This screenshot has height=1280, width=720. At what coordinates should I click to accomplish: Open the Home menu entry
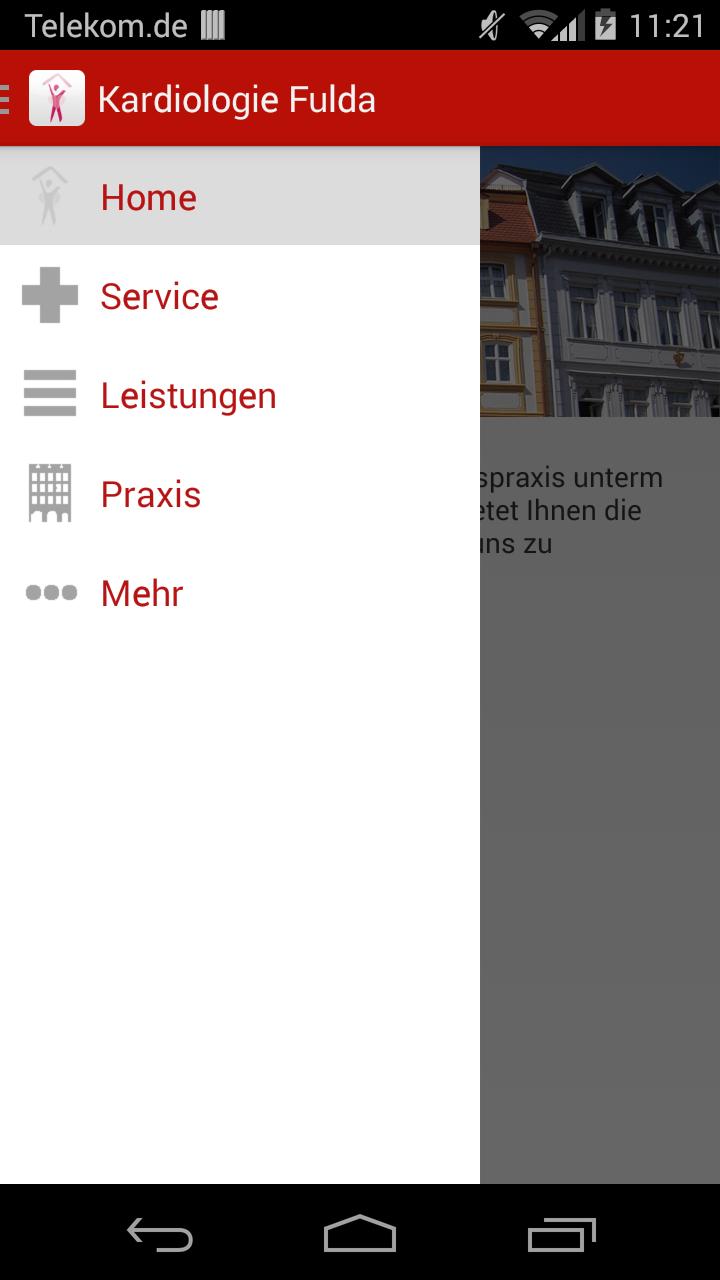tap(148, 196)
